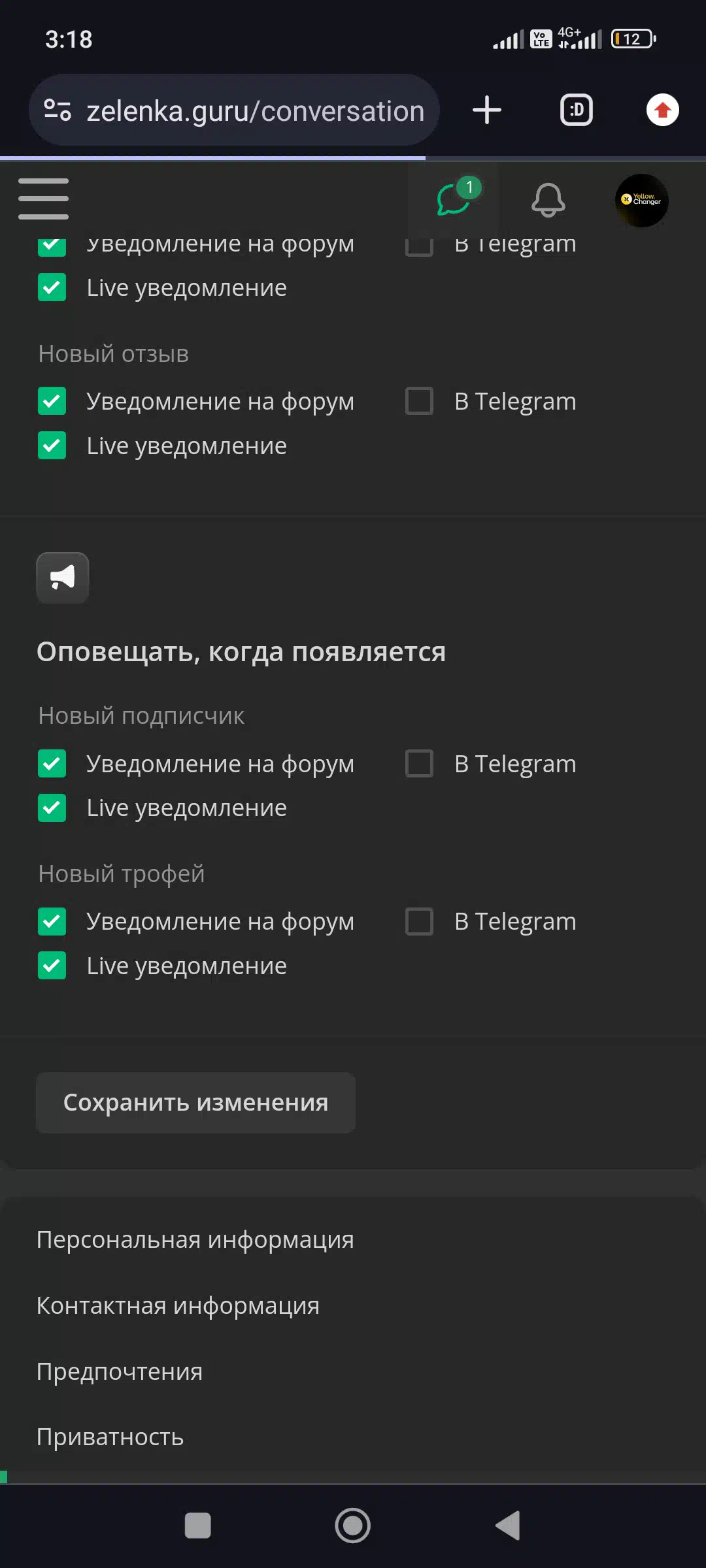The image size is (706, 1568).
Task: Enable Telegram alerts for Новый отзыв
Action: pyautogui.click(x=419, y=401)
